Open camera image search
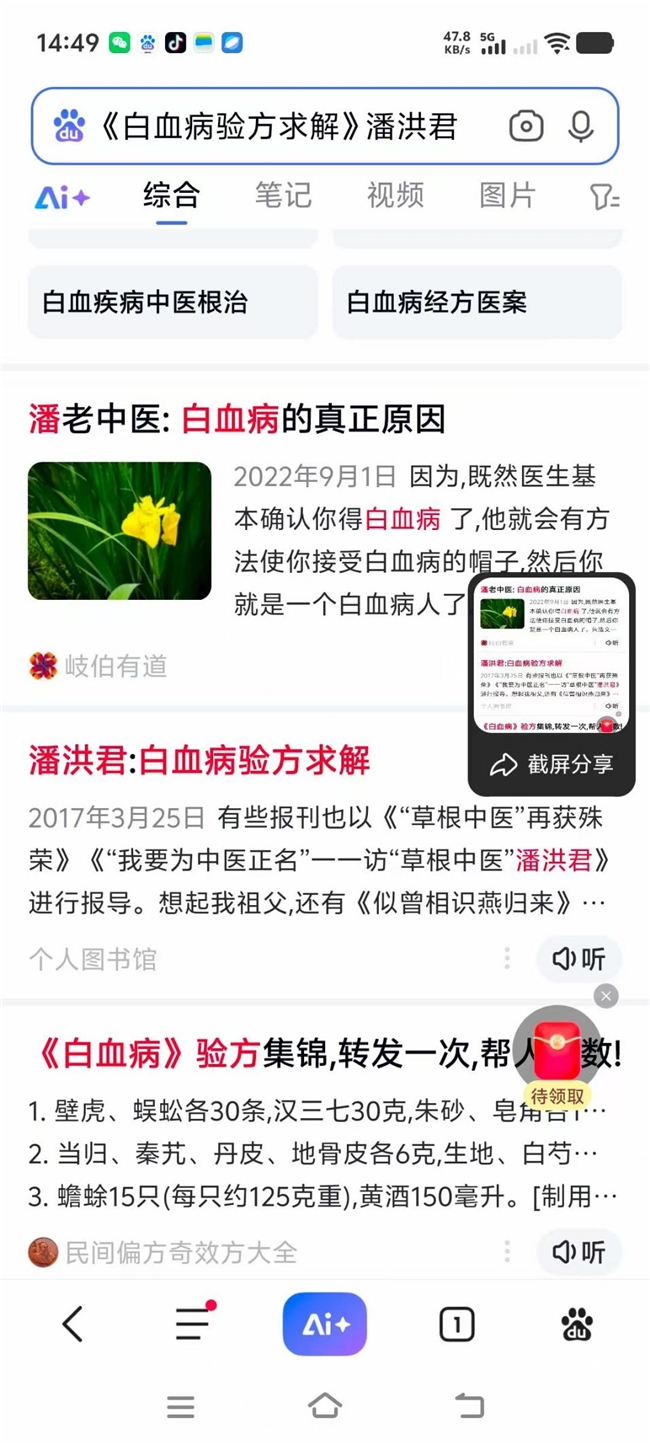This screenshot has height=1445, width=650. click(x=526, y=127)
